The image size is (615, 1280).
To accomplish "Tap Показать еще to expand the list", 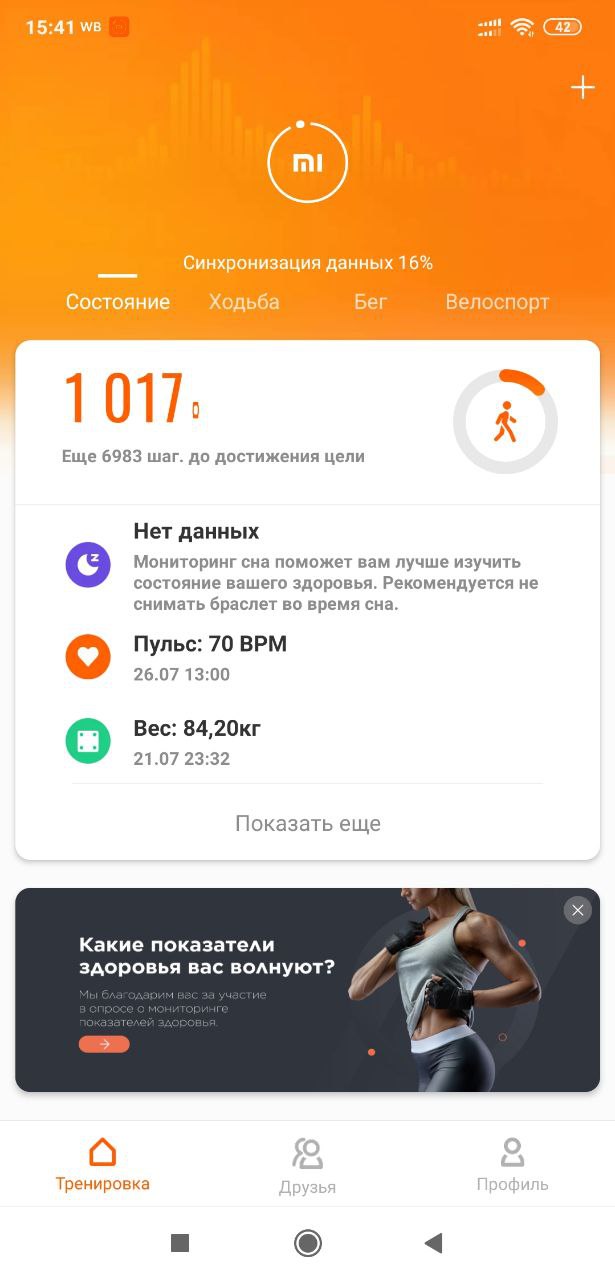I will tap(307, 824).
